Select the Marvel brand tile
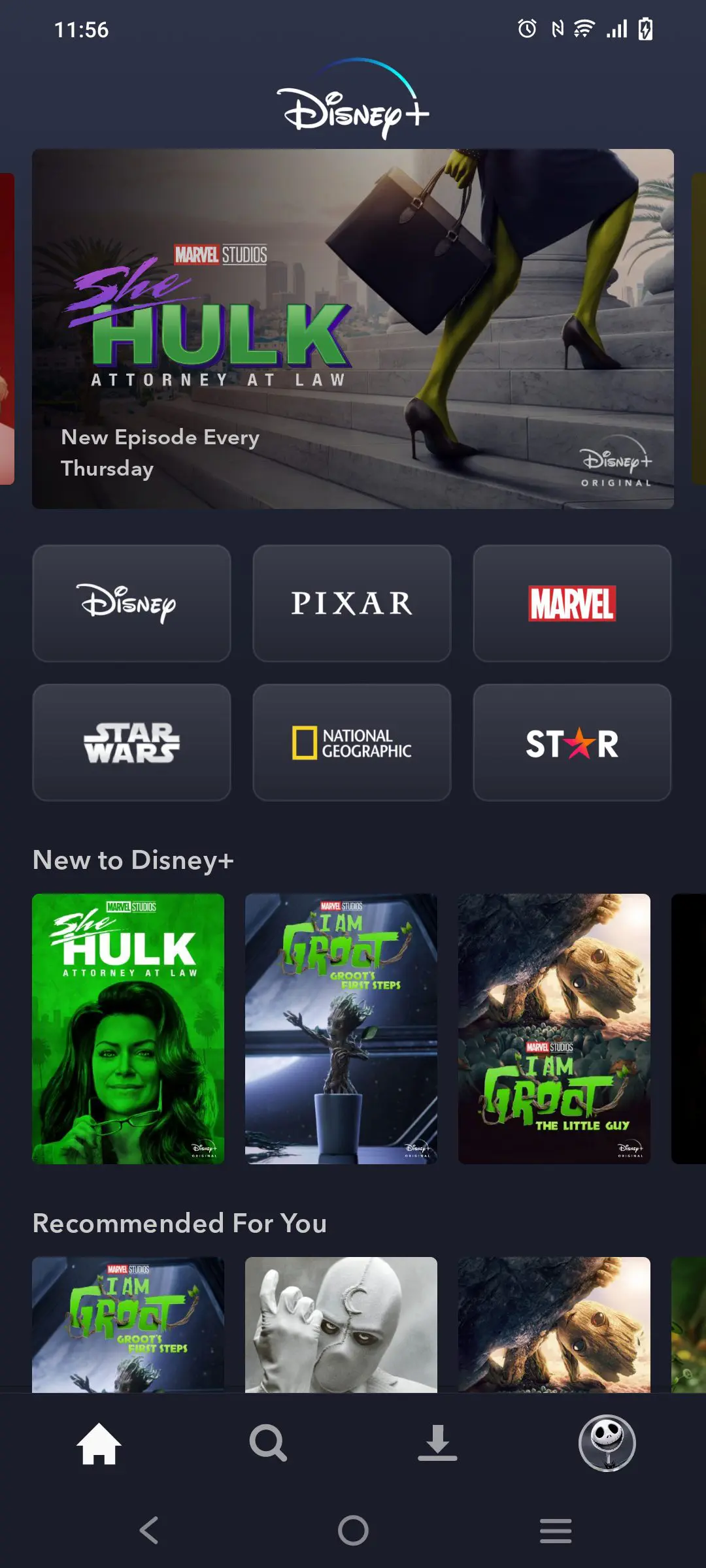 click(x=572, y=603)
